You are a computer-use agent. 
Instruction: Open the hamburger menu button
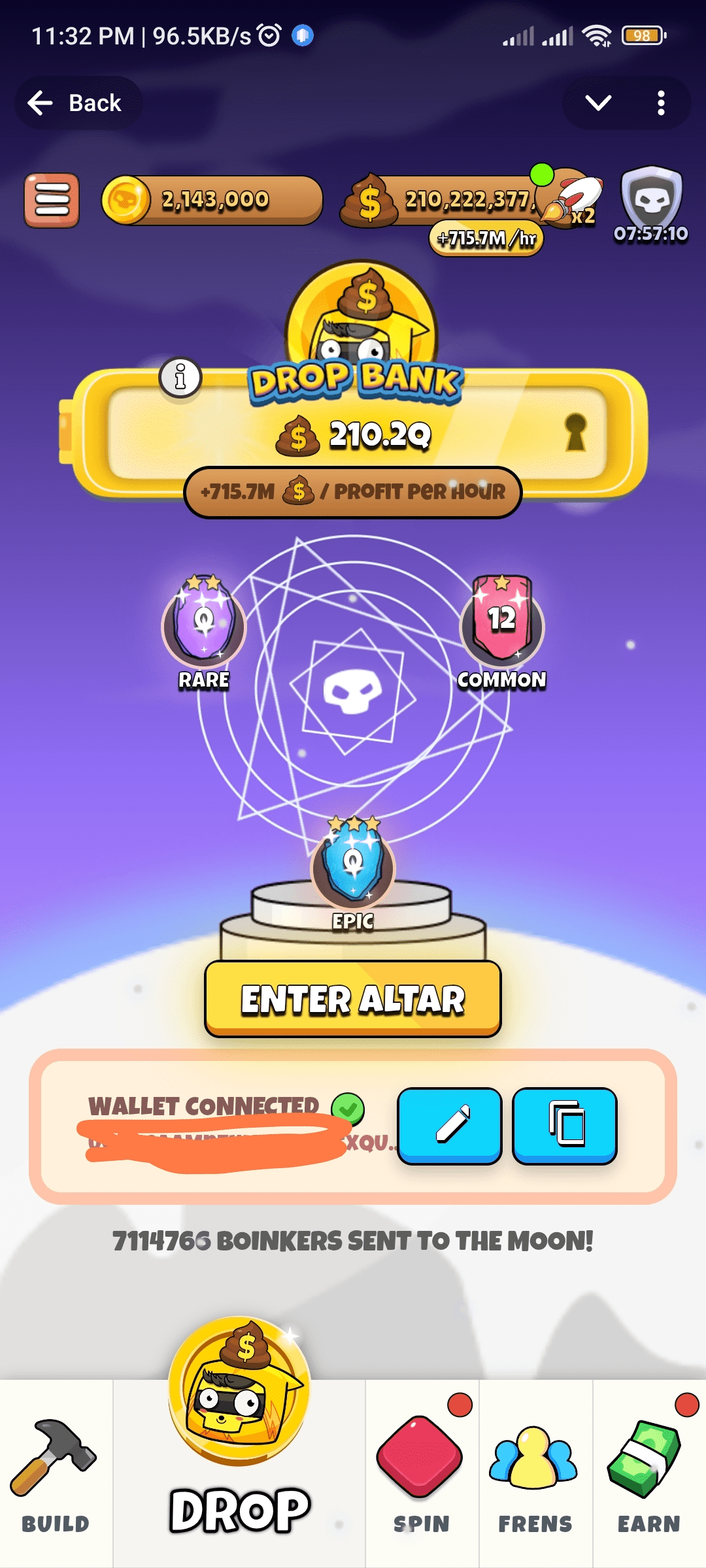pyautogui.click(x=52, y=201)
